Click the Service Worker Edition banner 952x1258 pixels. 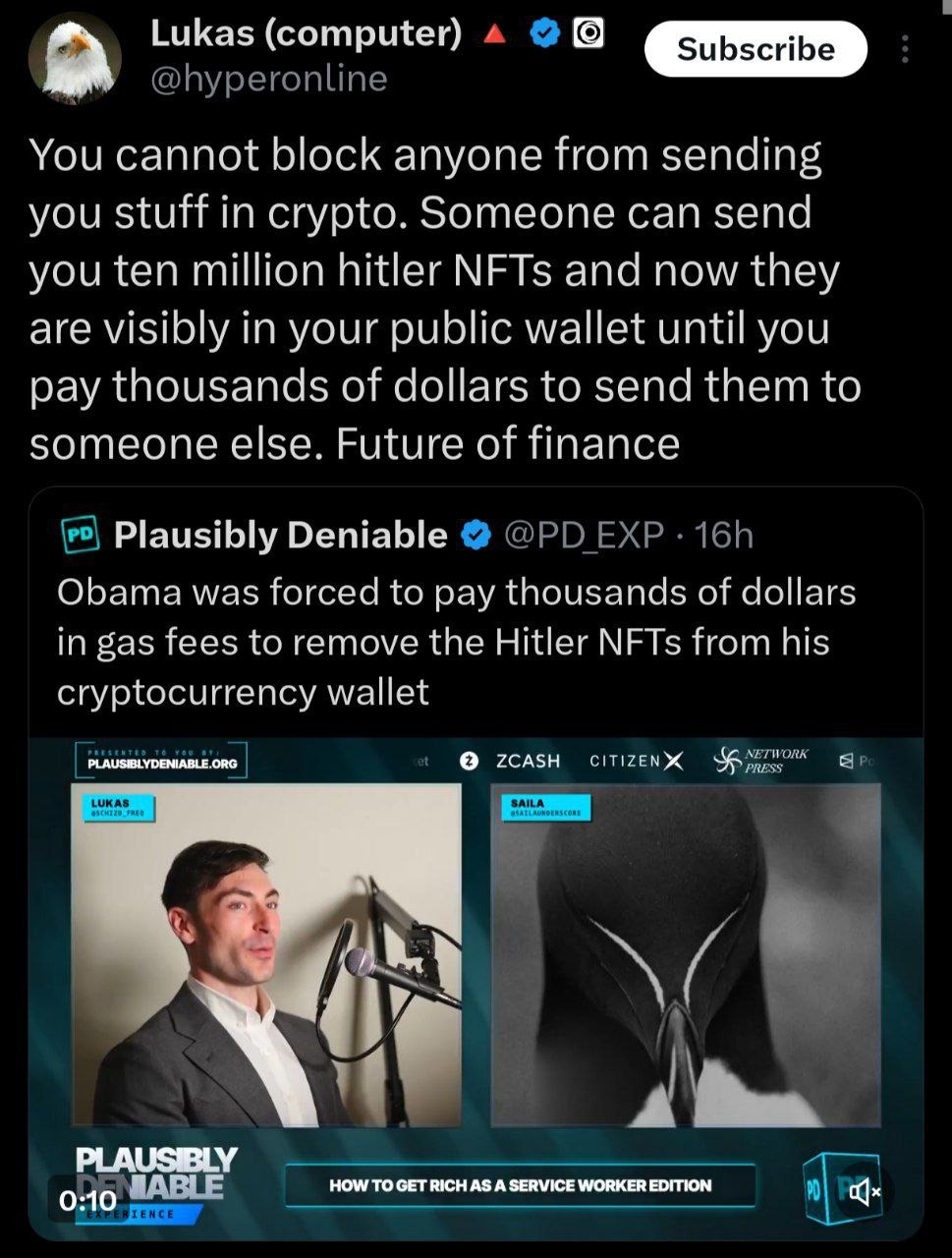(522, 1186)
